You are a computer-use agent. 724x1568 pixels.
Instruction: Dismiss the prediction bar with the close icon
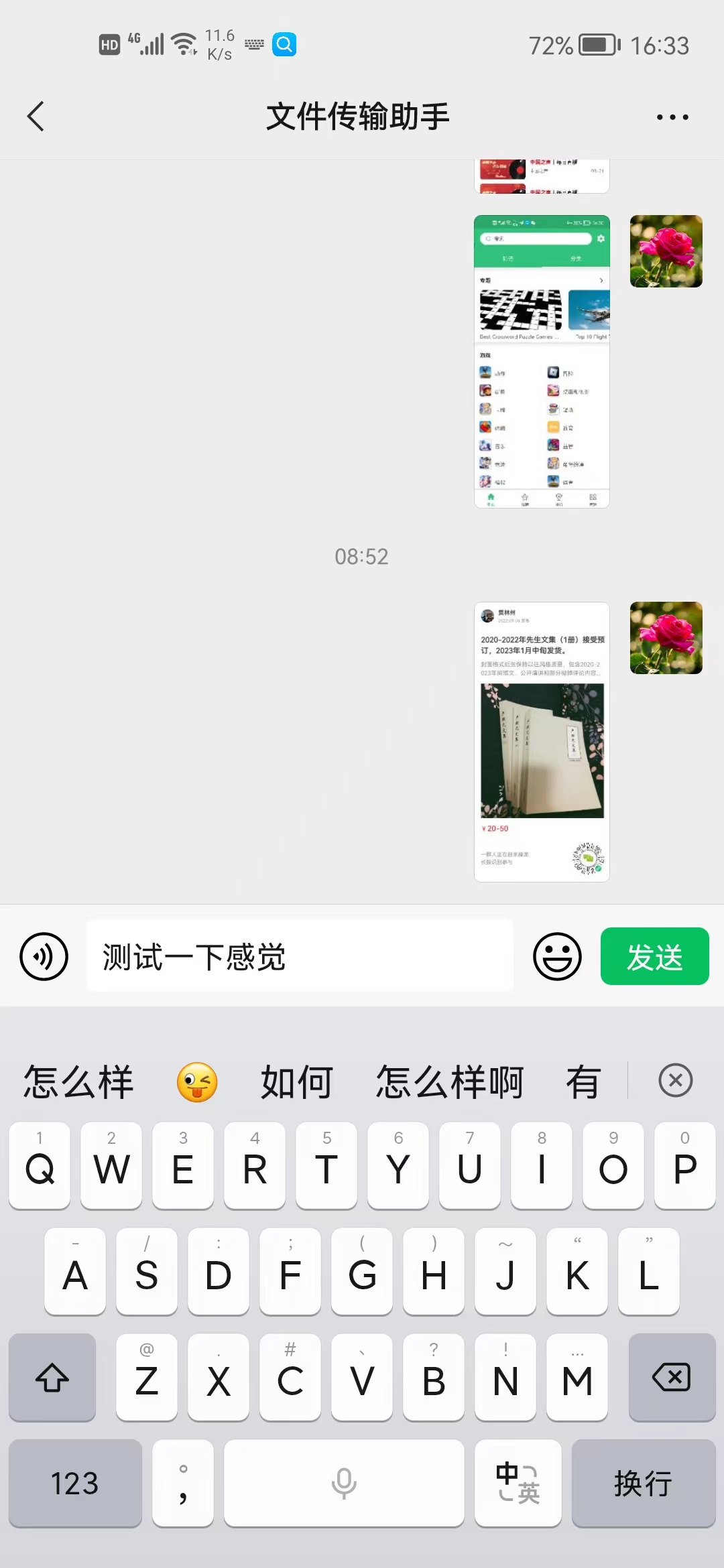coord(675,1080)
